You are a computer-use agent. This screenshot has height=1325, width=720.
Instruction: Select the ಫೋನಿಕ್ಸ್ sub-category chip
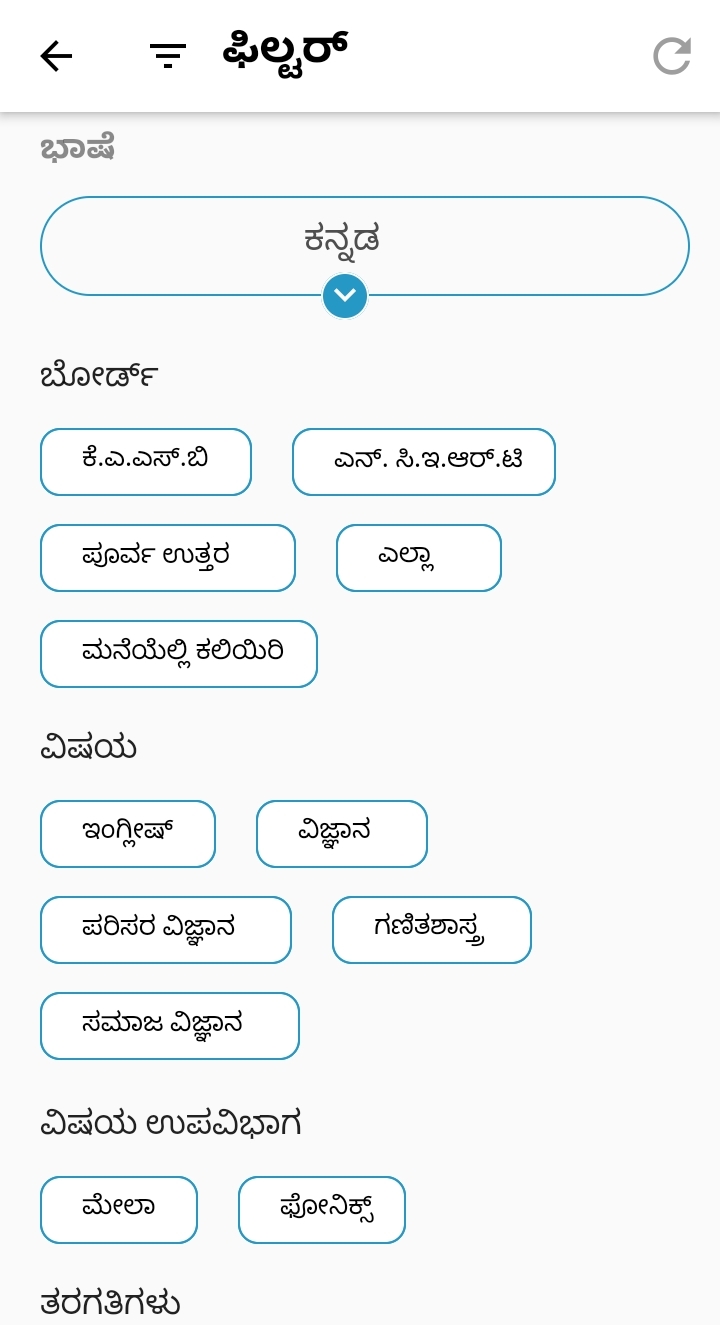click(322, 1210)
